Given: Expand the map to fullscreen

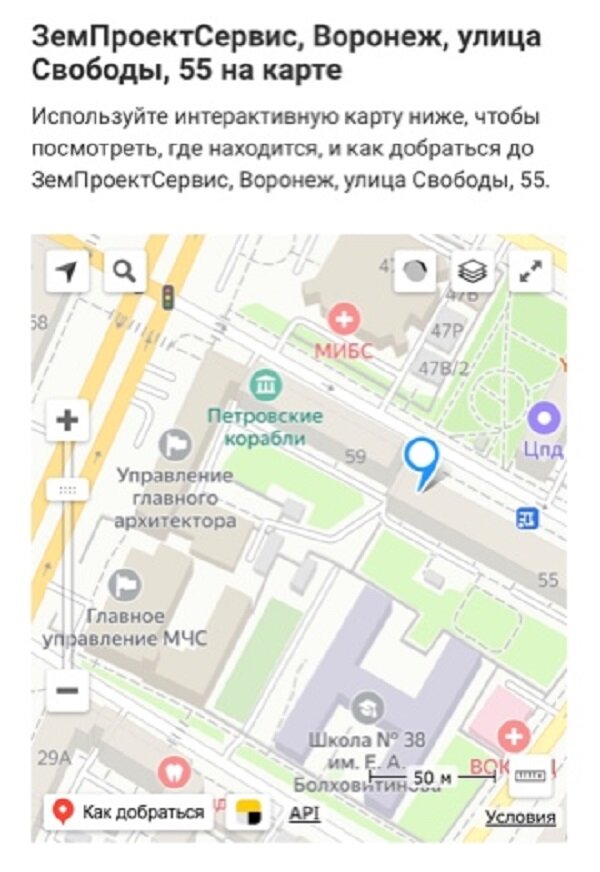Looking at the screenshot, I should 531,271.
